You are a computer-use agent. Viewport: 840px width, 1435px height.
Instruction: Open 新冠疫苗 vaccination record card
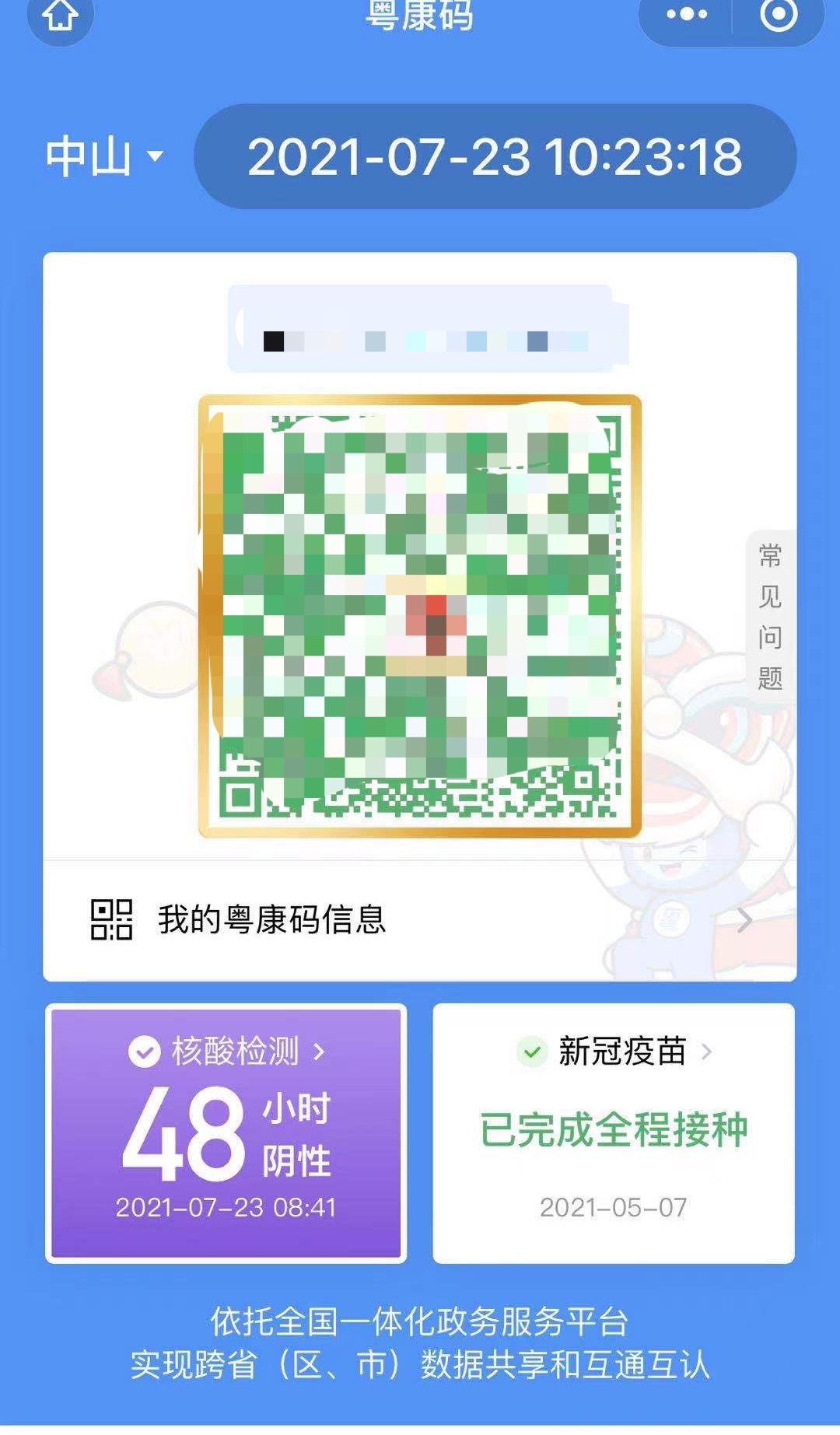tap(614, 1133)
